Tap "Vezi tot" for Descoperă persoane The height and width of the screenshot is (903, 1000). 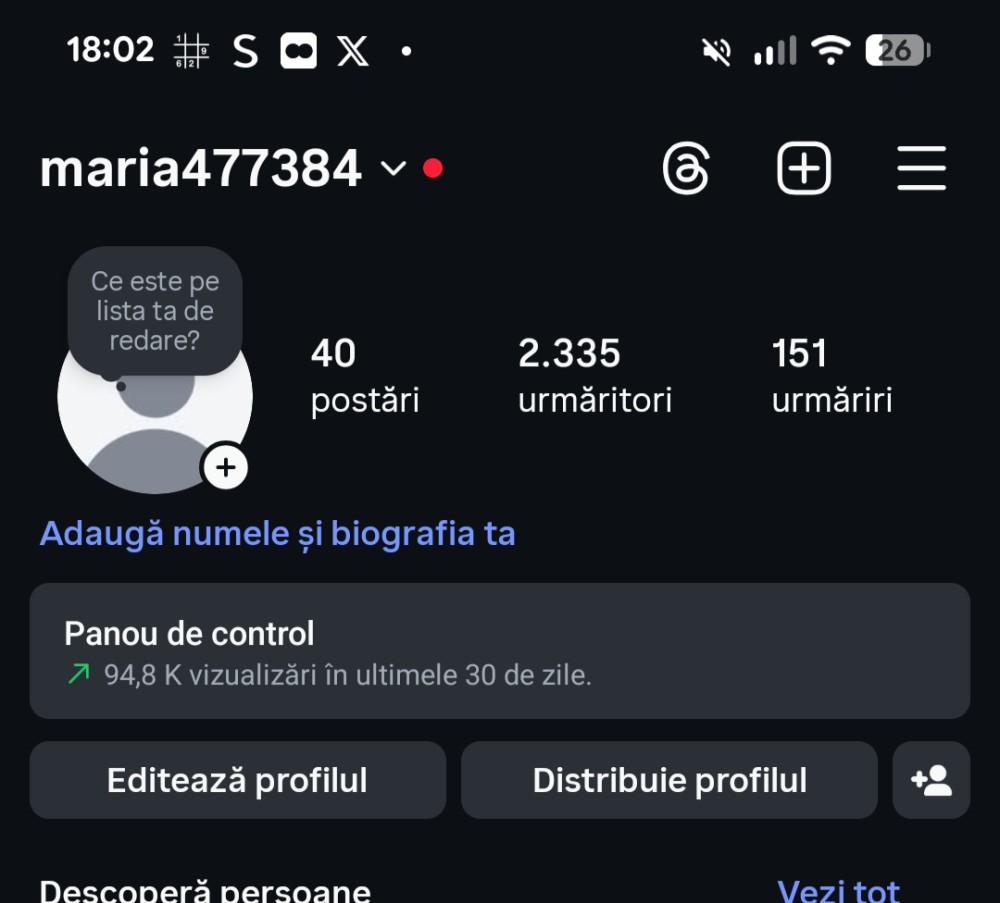click(838, 889)
